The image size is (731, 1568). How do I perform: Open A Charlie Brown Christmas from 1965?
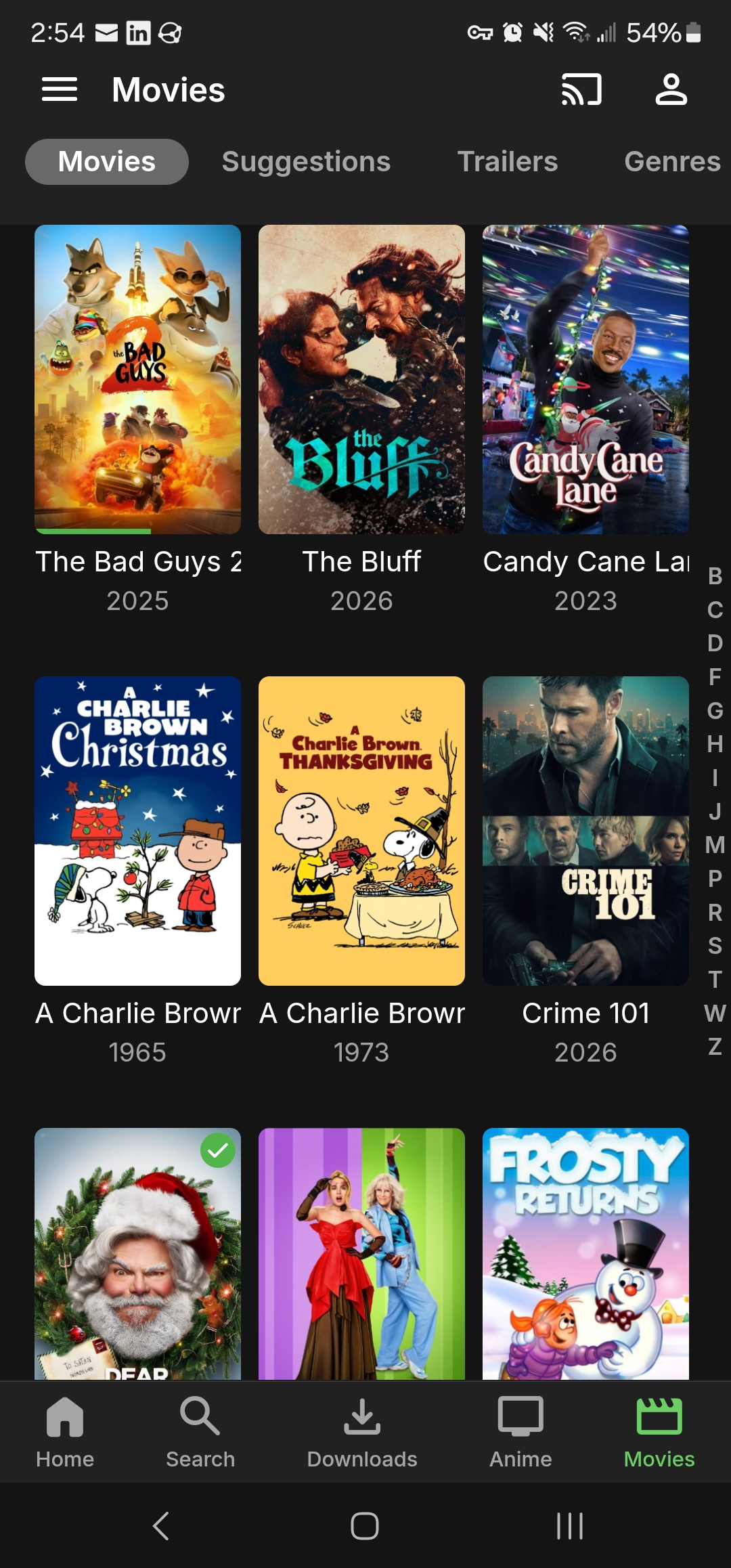[x=137, y=831]
